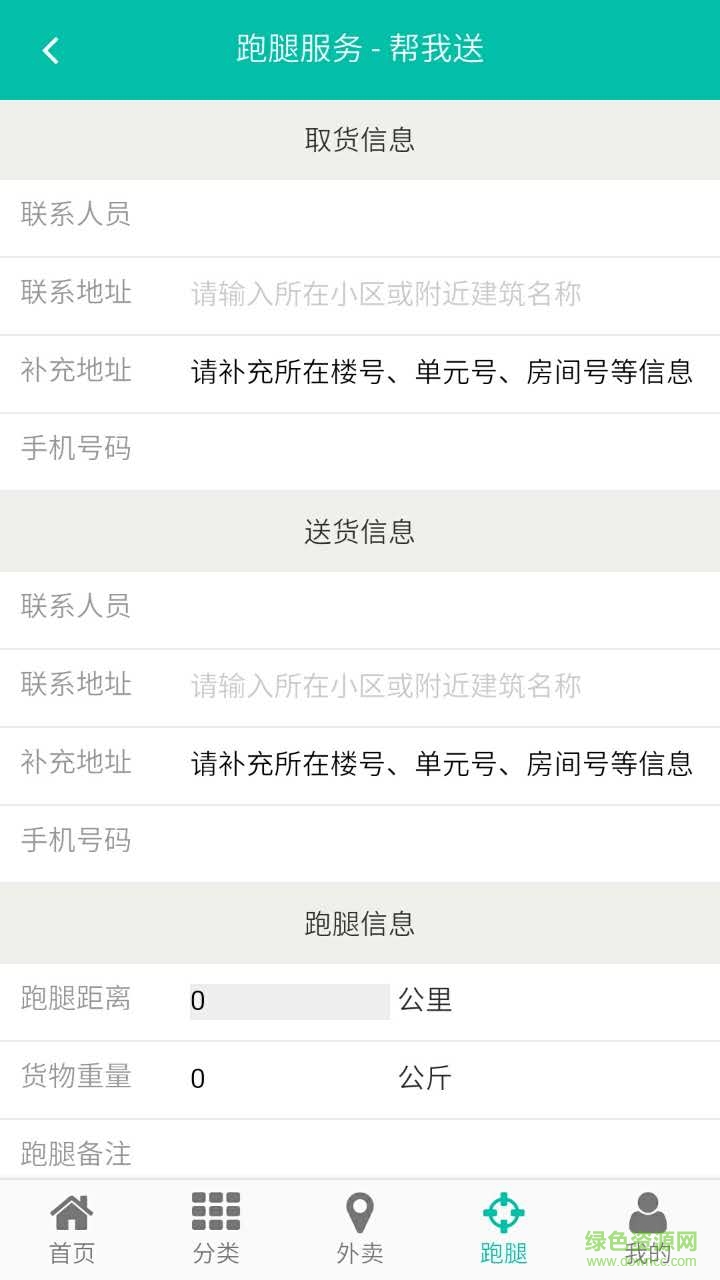
Task: Tap the 送货信息 section header
Action: pos(360,532)
